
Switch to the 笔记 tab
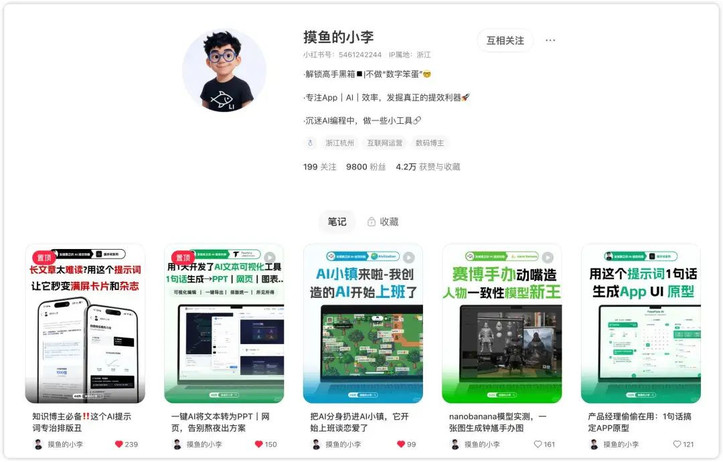(x=337, y=222)
